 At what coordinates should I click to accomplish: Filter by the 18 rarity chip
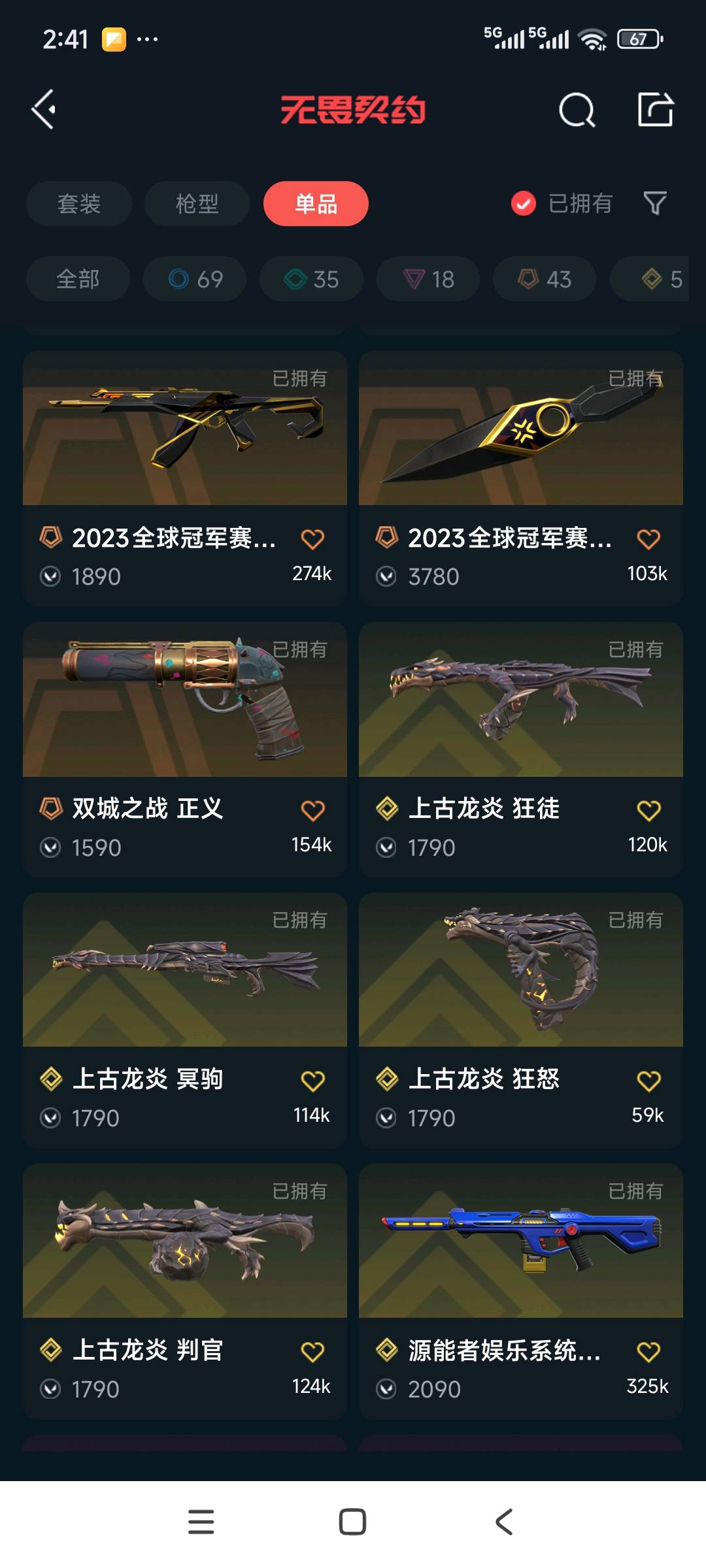coord(428,279)
